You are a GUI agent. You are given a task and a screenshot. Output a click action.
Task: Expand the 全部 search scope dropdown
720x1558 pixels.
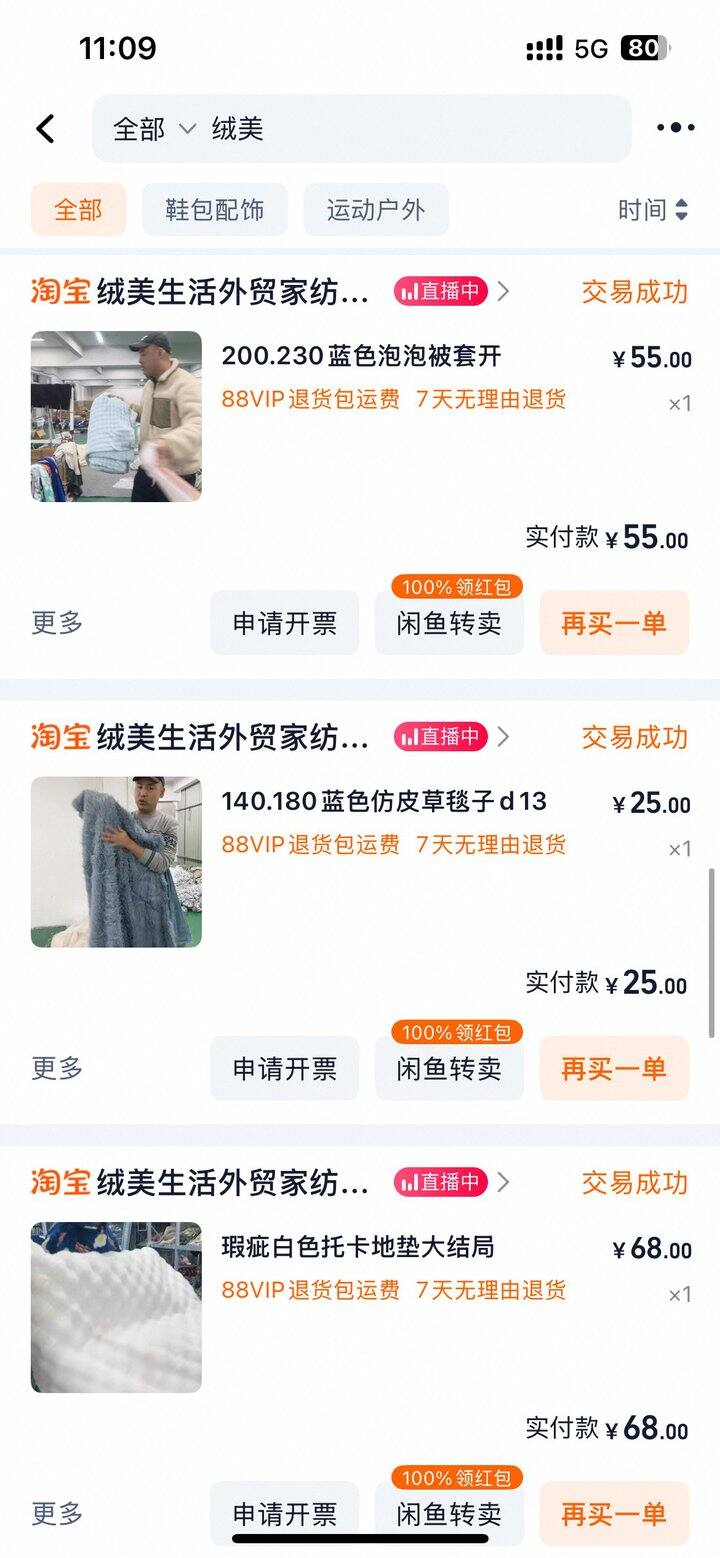[154, 129]
